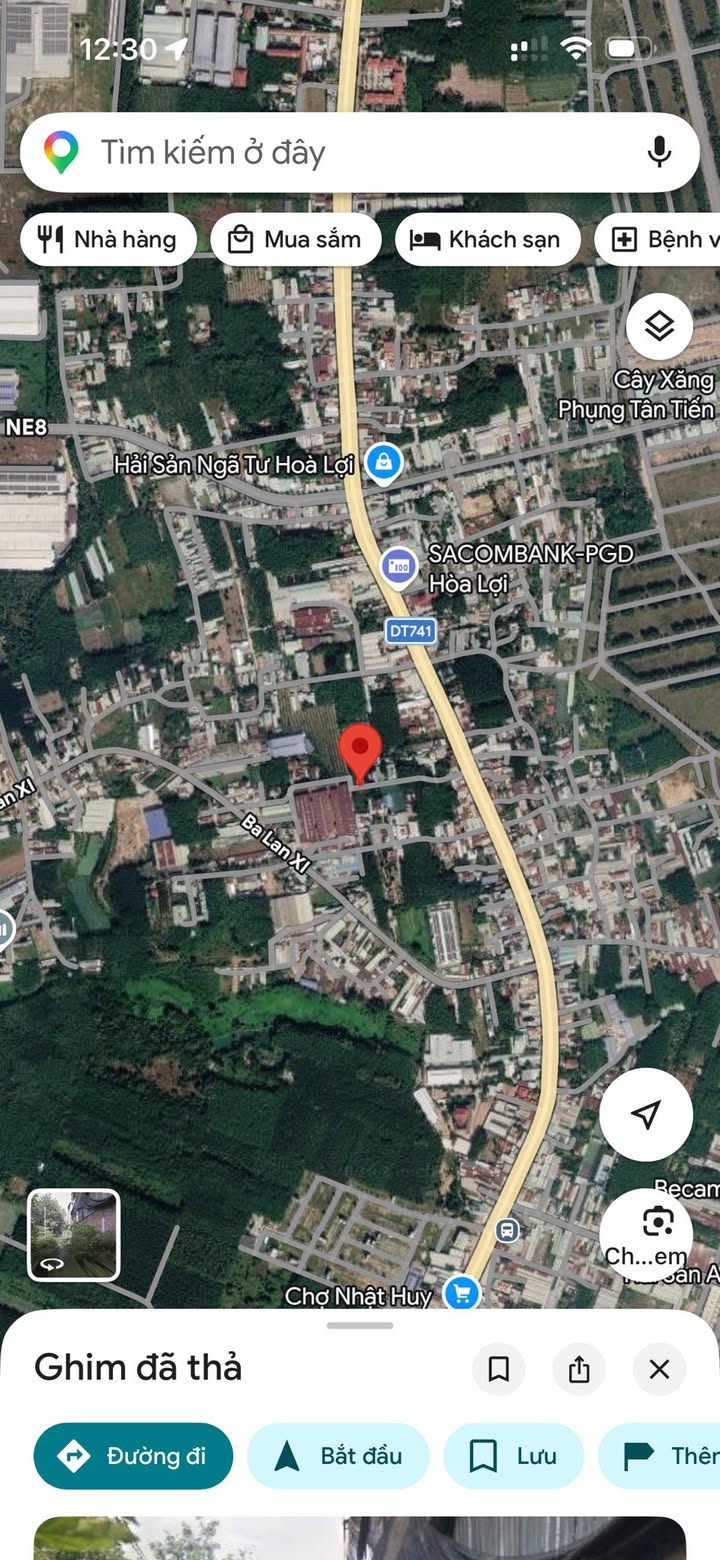Tap "Bắt đầu" to start navigation
720x1560 pixels.
[x=338, y=1456]
